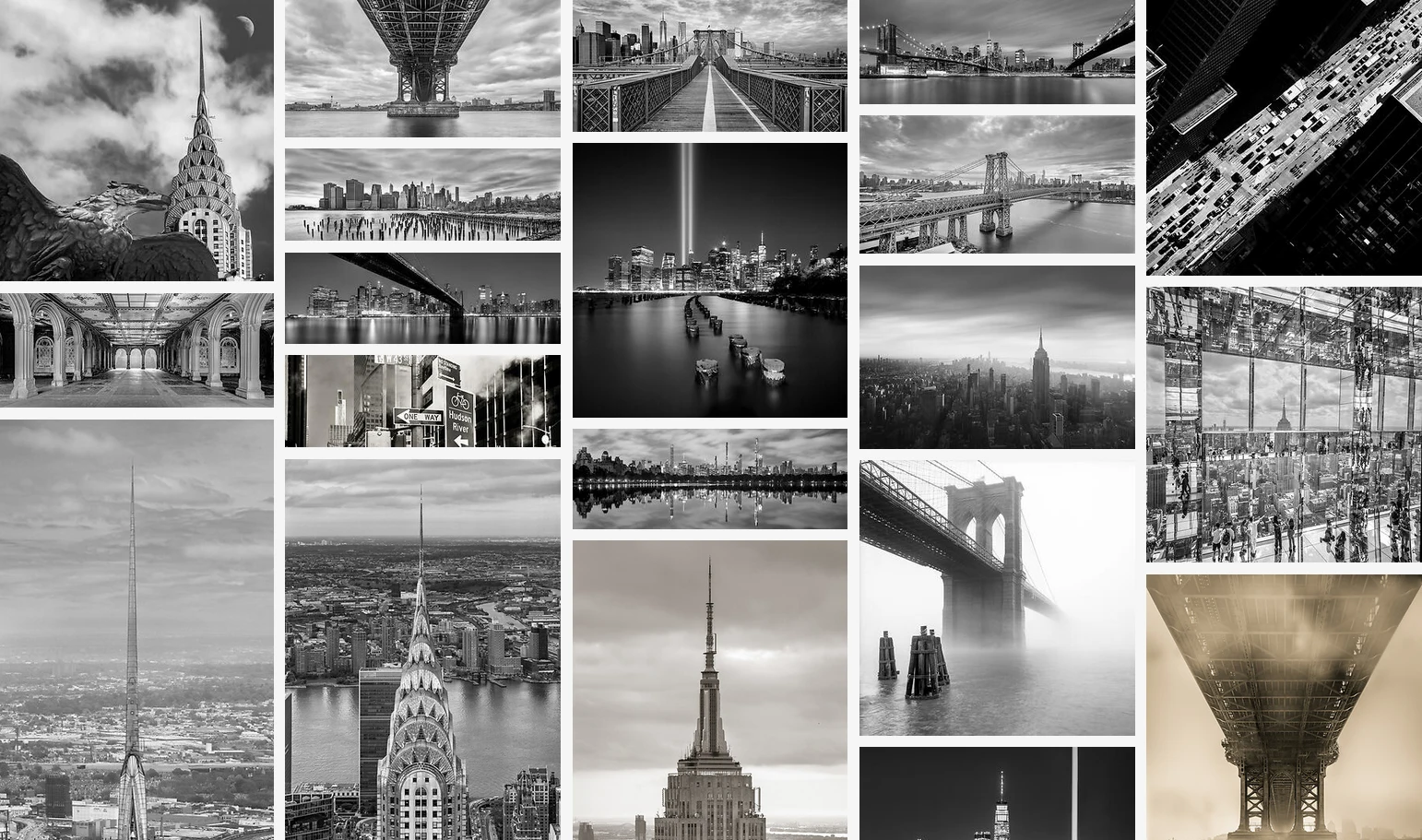Select the Williamsburg Bridge daytime photo
Screen dimensions: 1422x840
[x=997, y=183]
